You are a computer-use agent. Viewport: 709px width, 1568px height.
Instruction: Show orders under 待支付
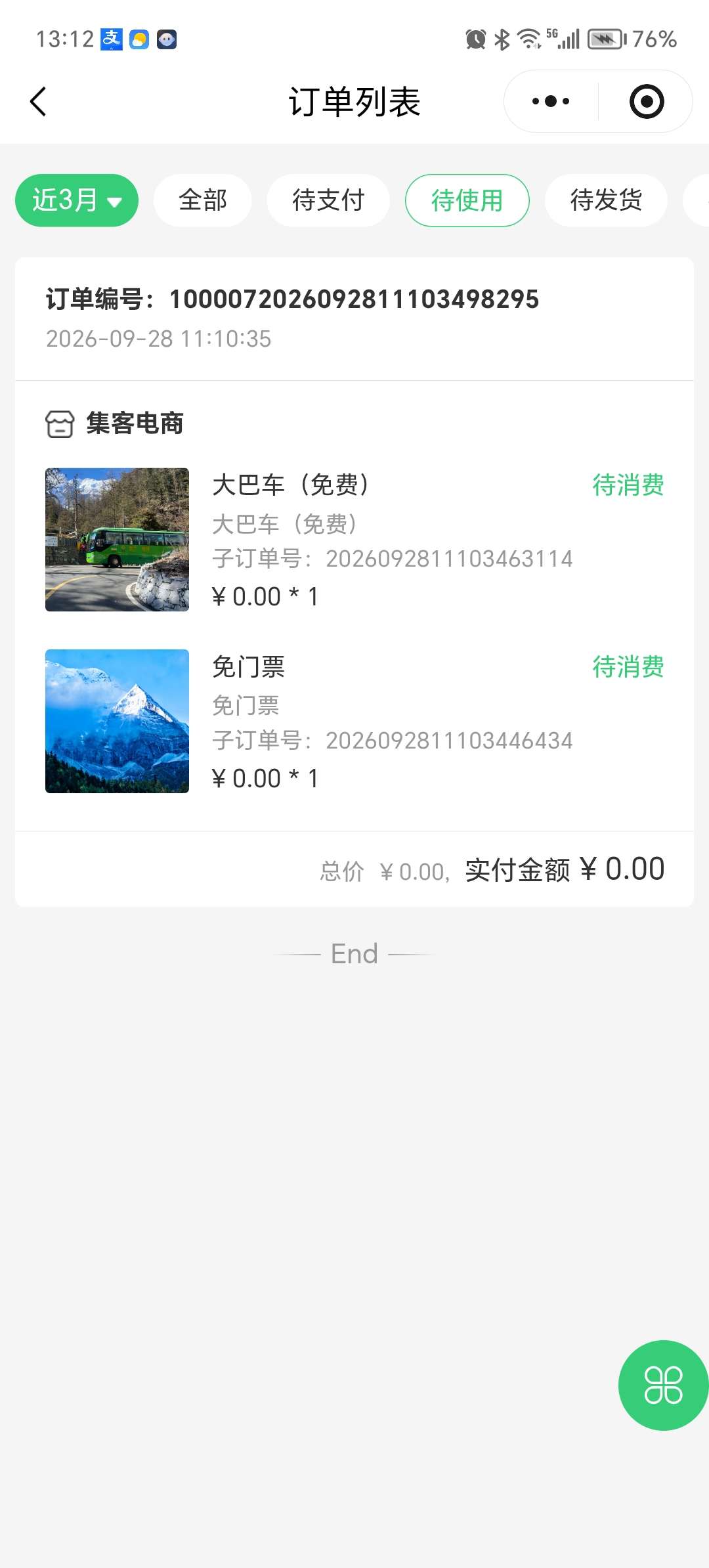point(328,200)
